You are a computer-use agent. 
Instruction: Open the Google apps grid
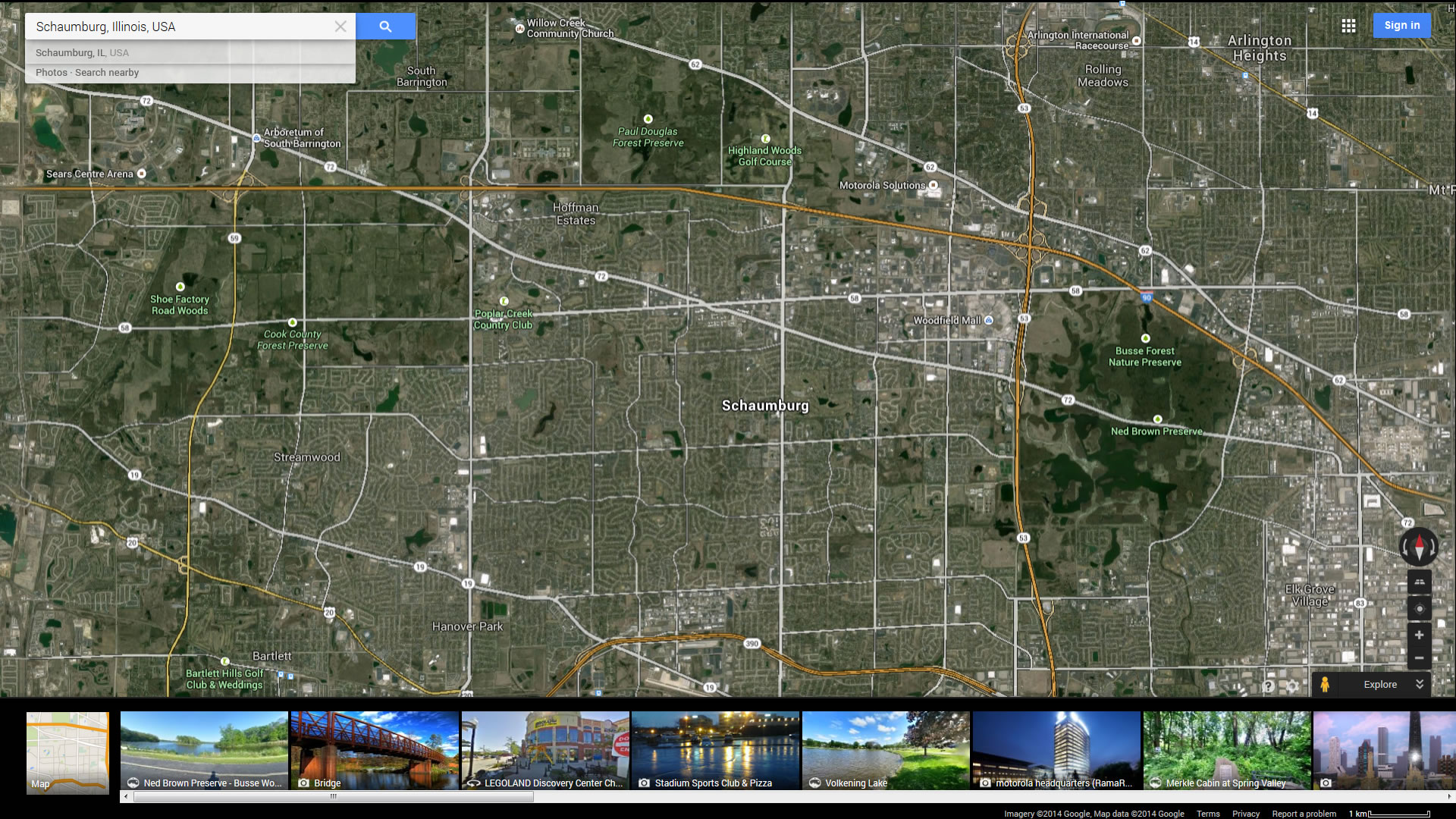[x=1348, y=26]
